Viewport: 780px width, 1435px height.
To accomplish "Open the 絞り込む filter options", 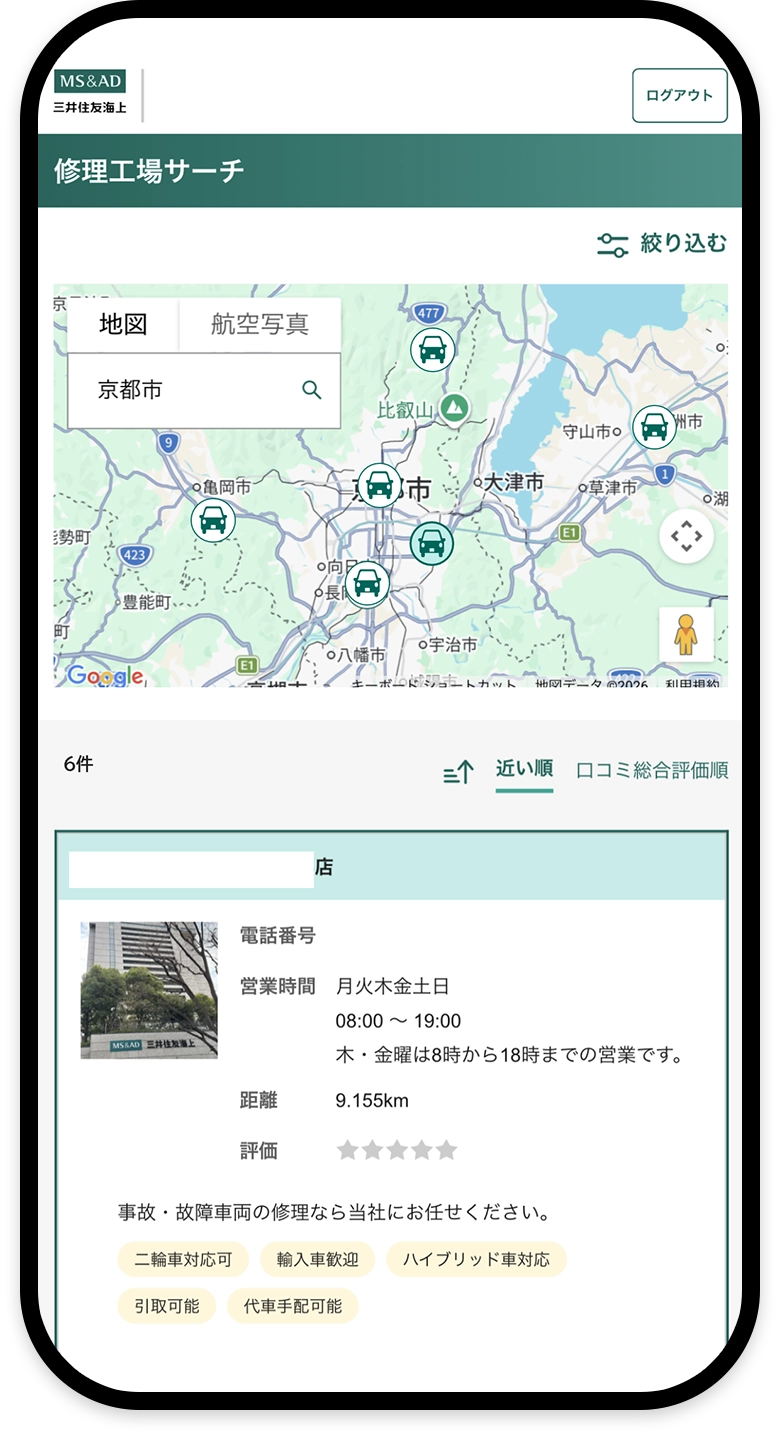I will point(662,243).
